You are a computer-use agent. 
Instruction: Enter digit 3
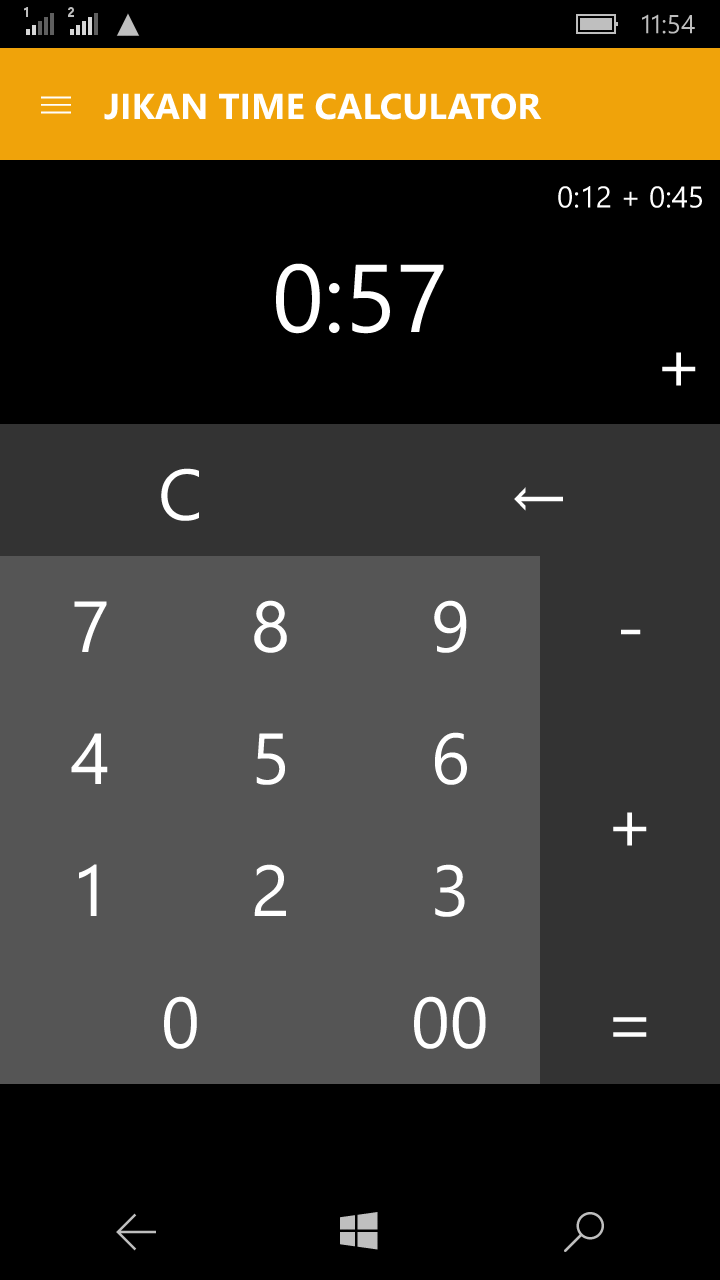[450, 892]
